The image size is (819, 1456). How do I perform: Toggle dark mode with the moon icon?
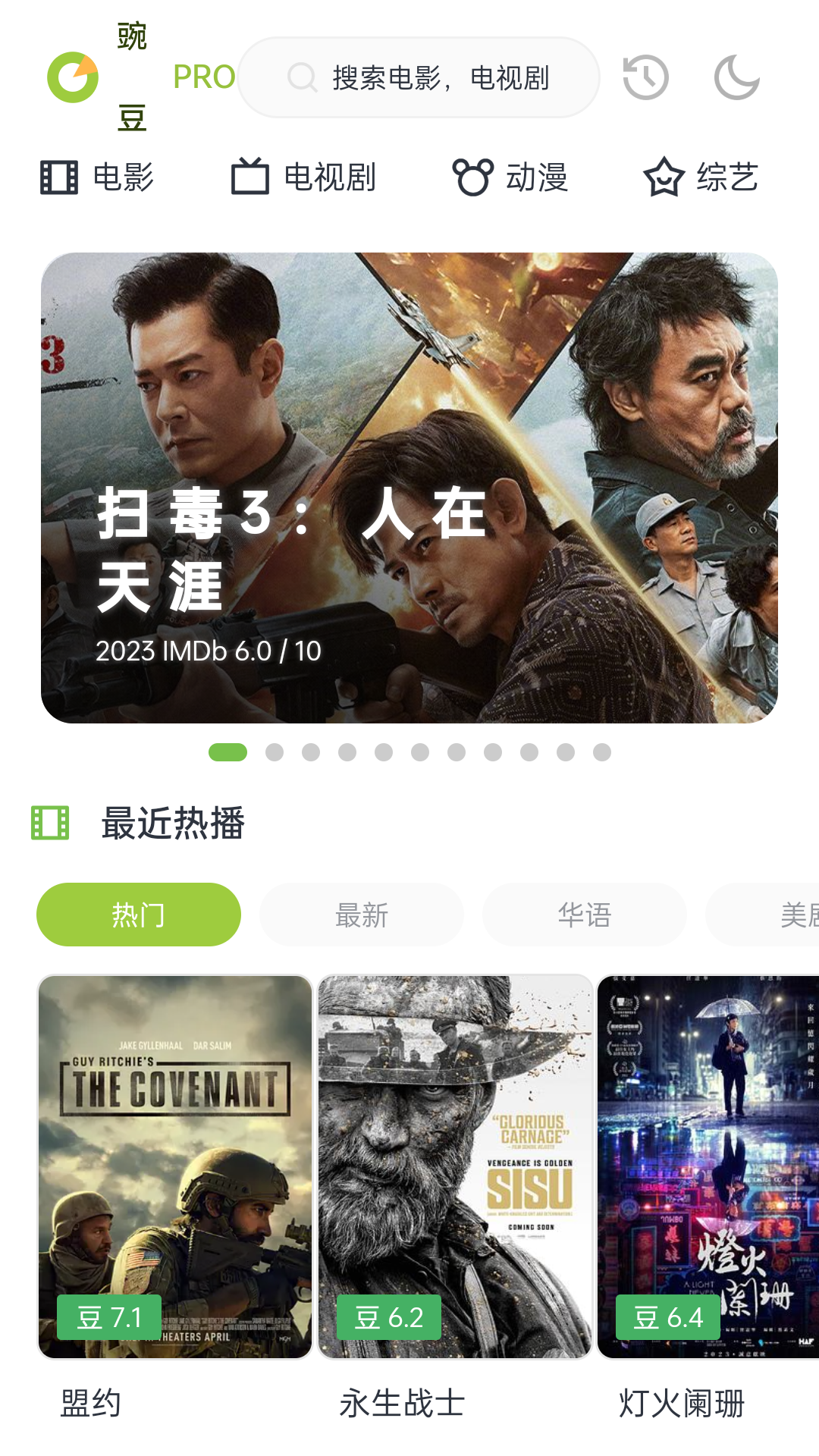pyautogui.click(x=736, y=77)
